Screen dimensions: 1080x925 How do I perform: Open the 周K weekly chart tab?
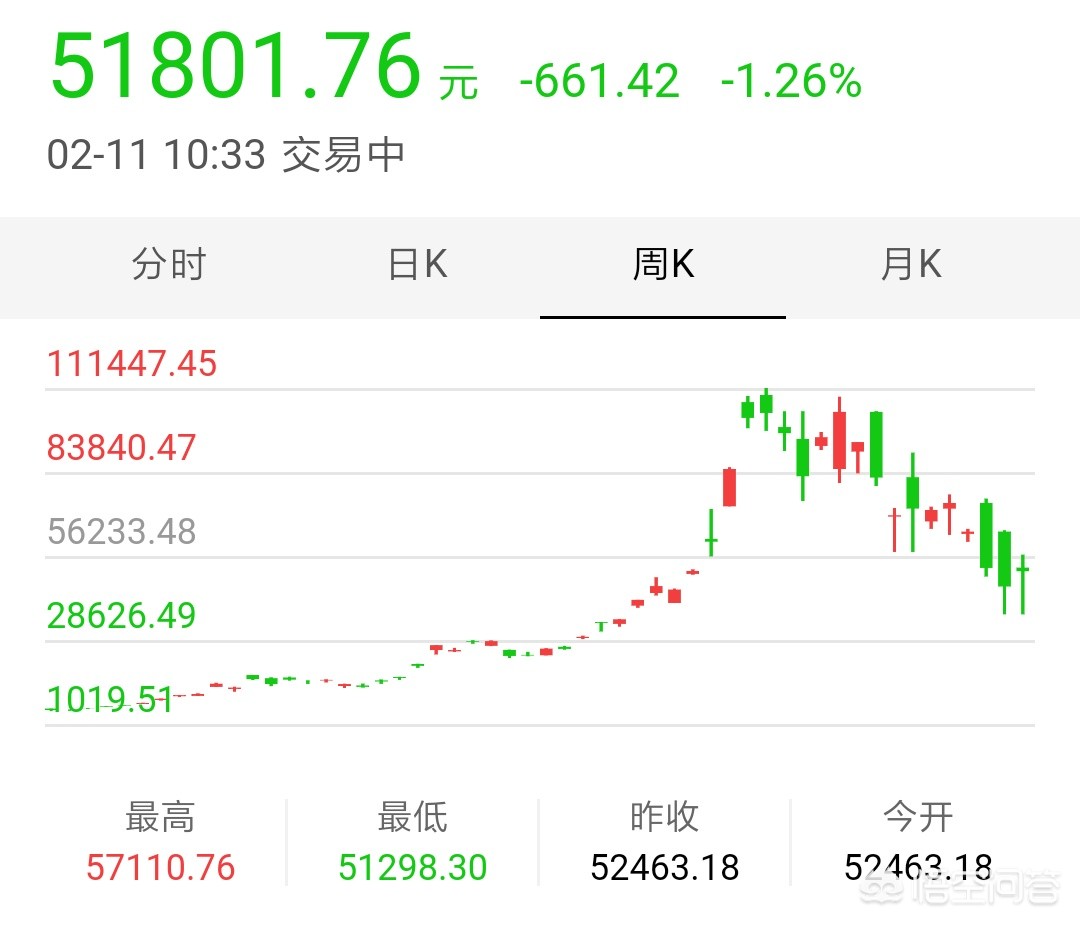663,266
